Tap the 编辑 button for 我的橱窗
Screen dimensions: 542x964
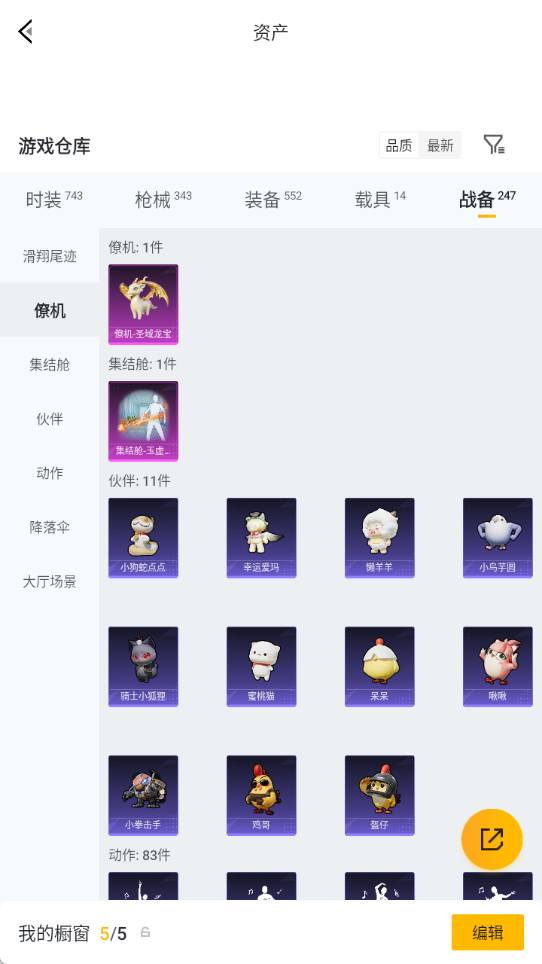click(x=488, y=932)
